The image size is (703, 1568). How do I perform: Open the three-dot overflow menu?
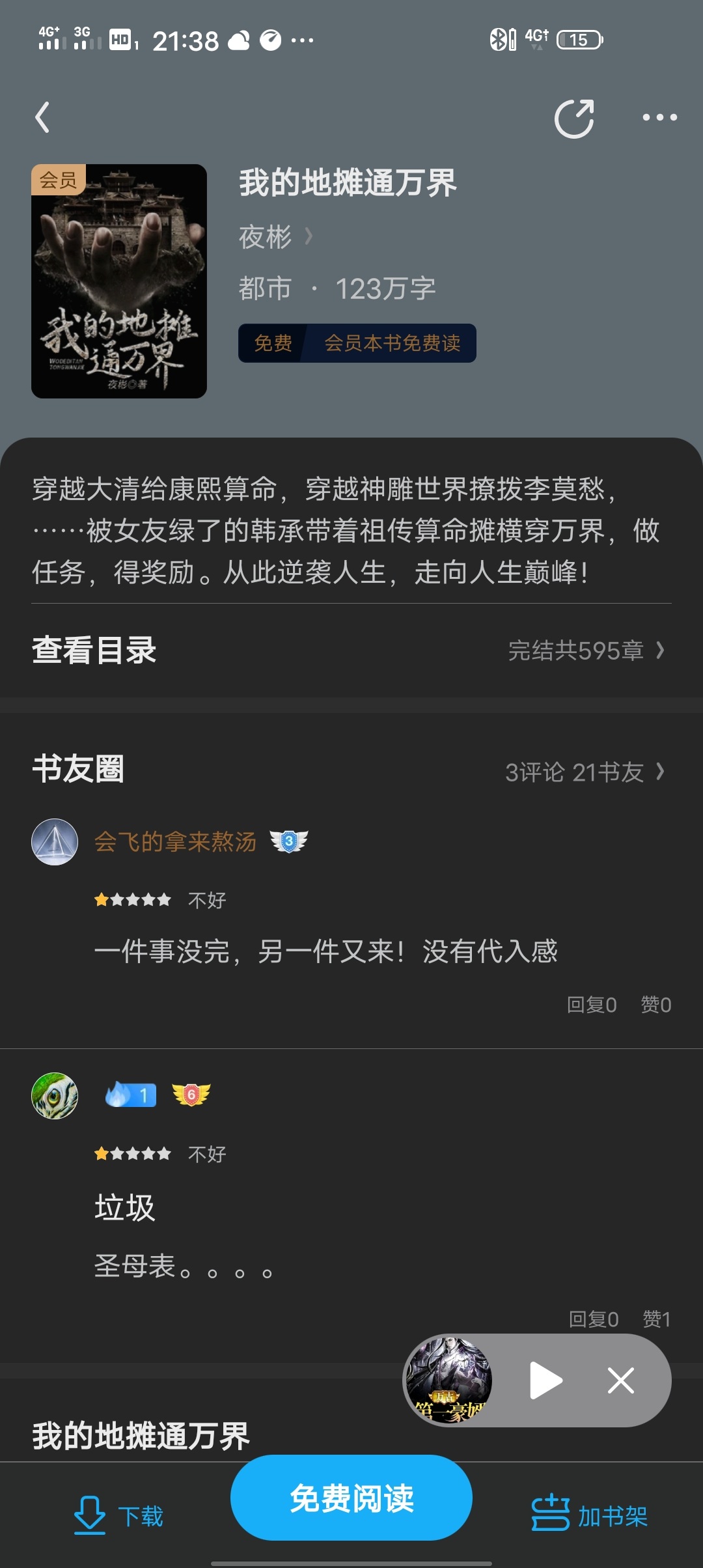[659, 118]
